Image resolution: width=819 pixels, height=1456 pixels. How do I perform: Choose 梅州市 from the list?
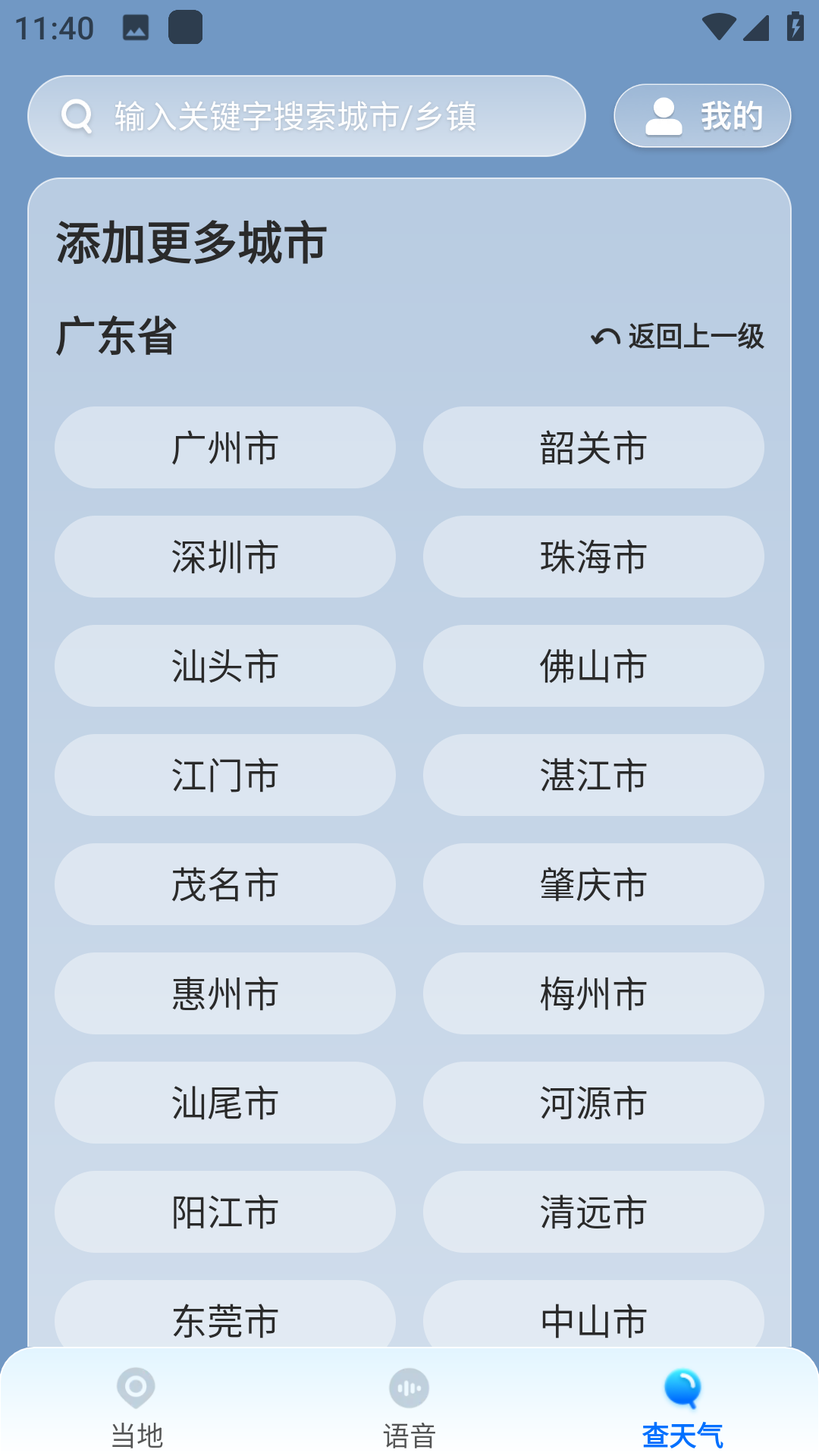[594, 993]
